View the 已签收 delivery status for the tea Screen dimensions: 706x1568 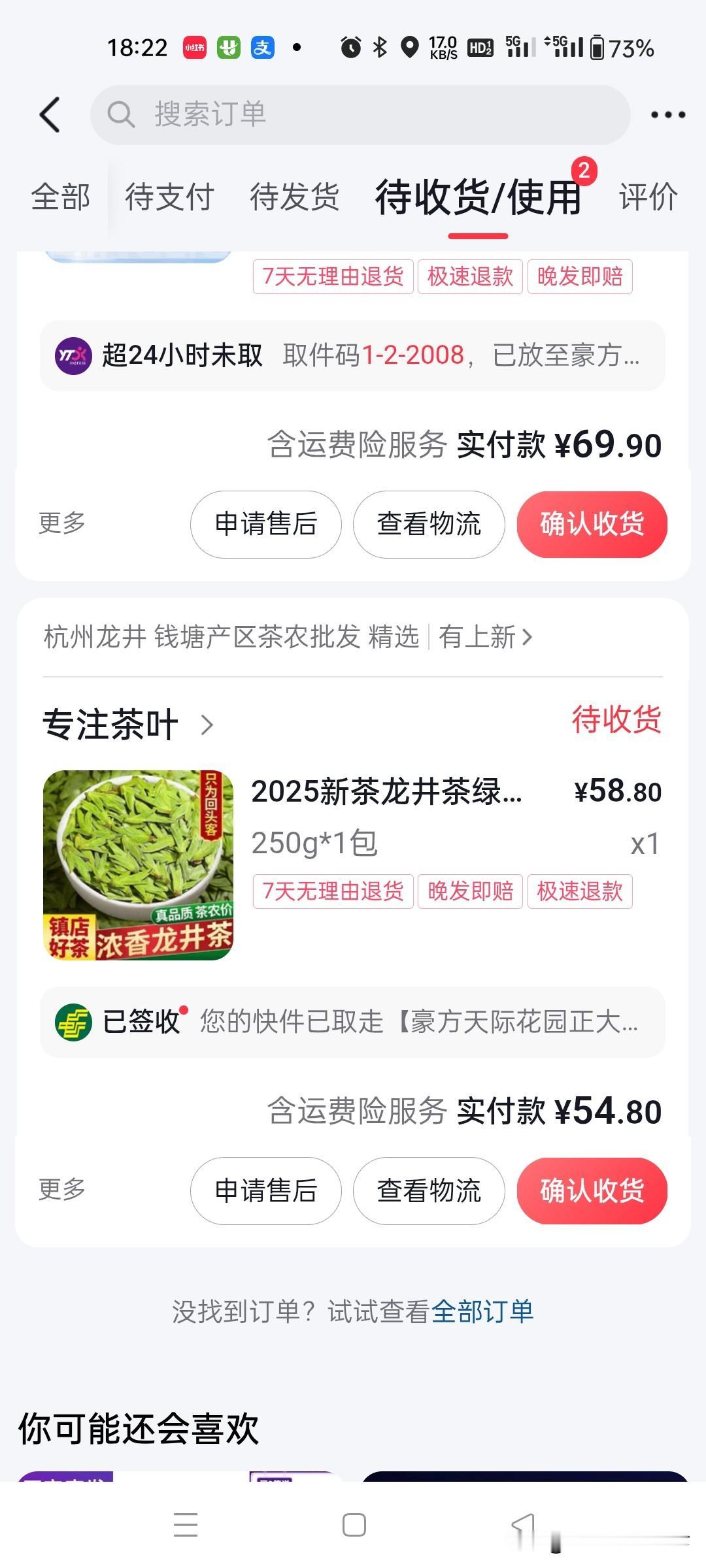tap(352, 1022)
